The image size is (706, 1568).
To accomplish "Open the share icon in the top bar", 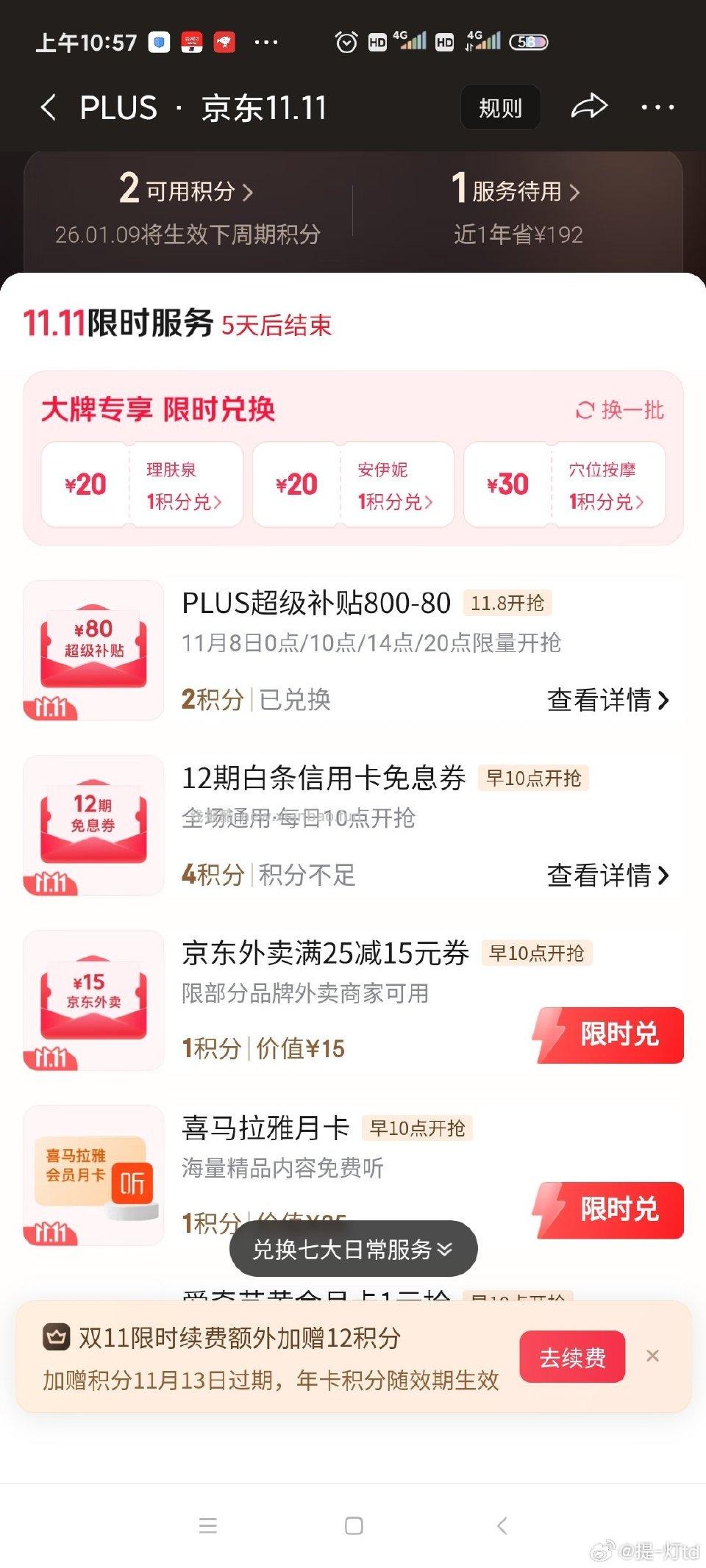I will pyautogui.click(x=588, y=107).
